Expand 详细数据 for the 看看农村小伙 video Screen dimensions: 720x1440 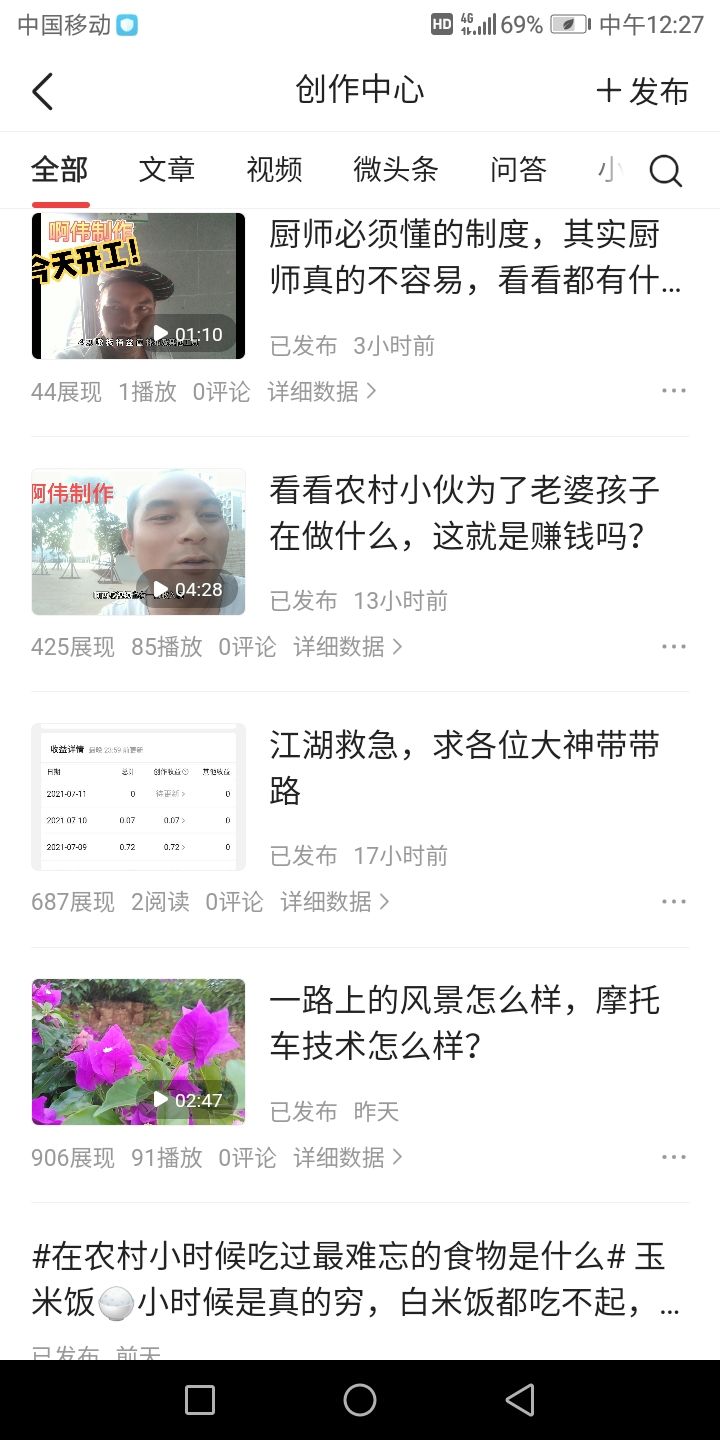pos(340,646)
